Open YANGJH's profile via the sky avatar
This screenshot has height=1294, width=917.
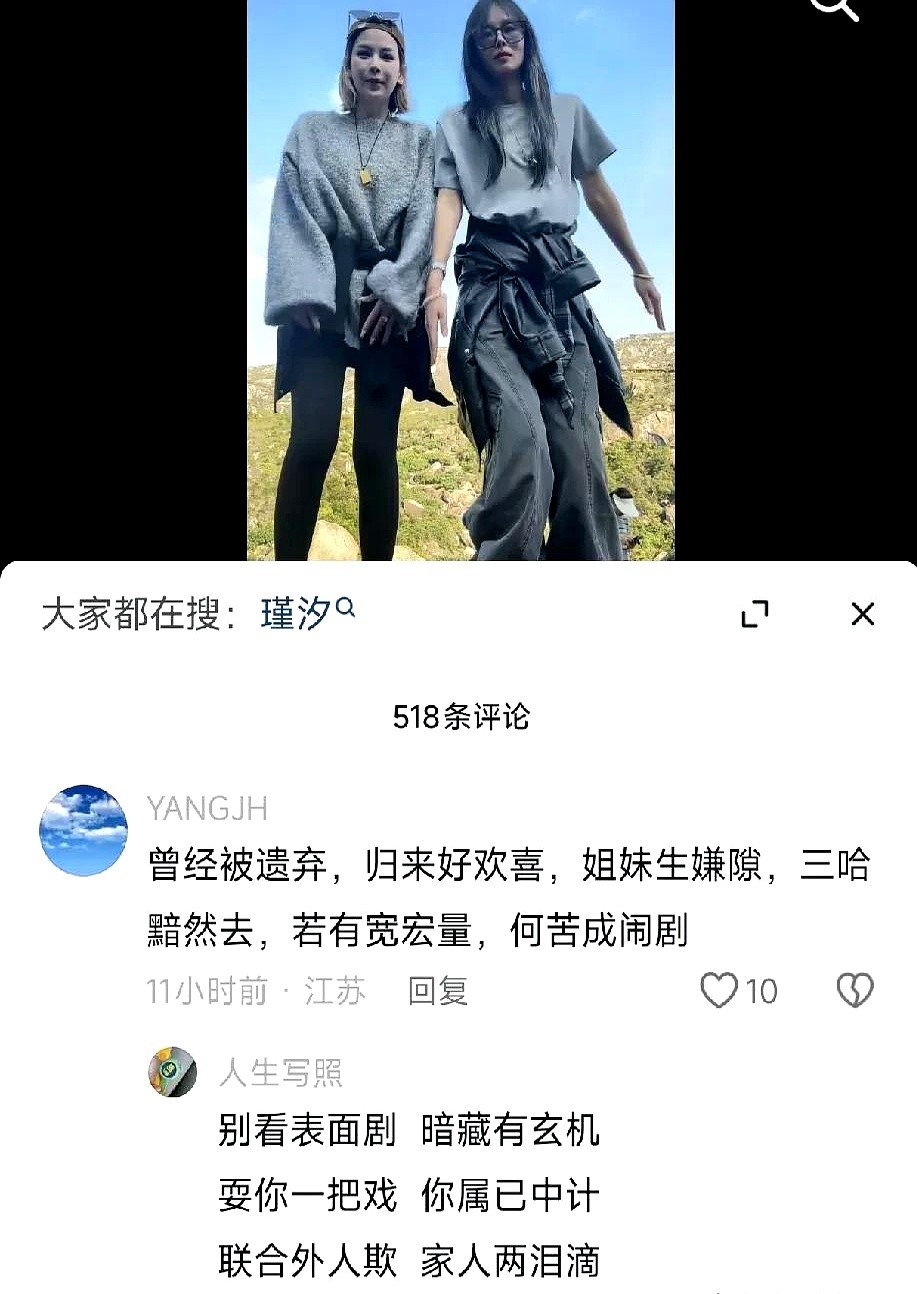(x=84, y=831)
